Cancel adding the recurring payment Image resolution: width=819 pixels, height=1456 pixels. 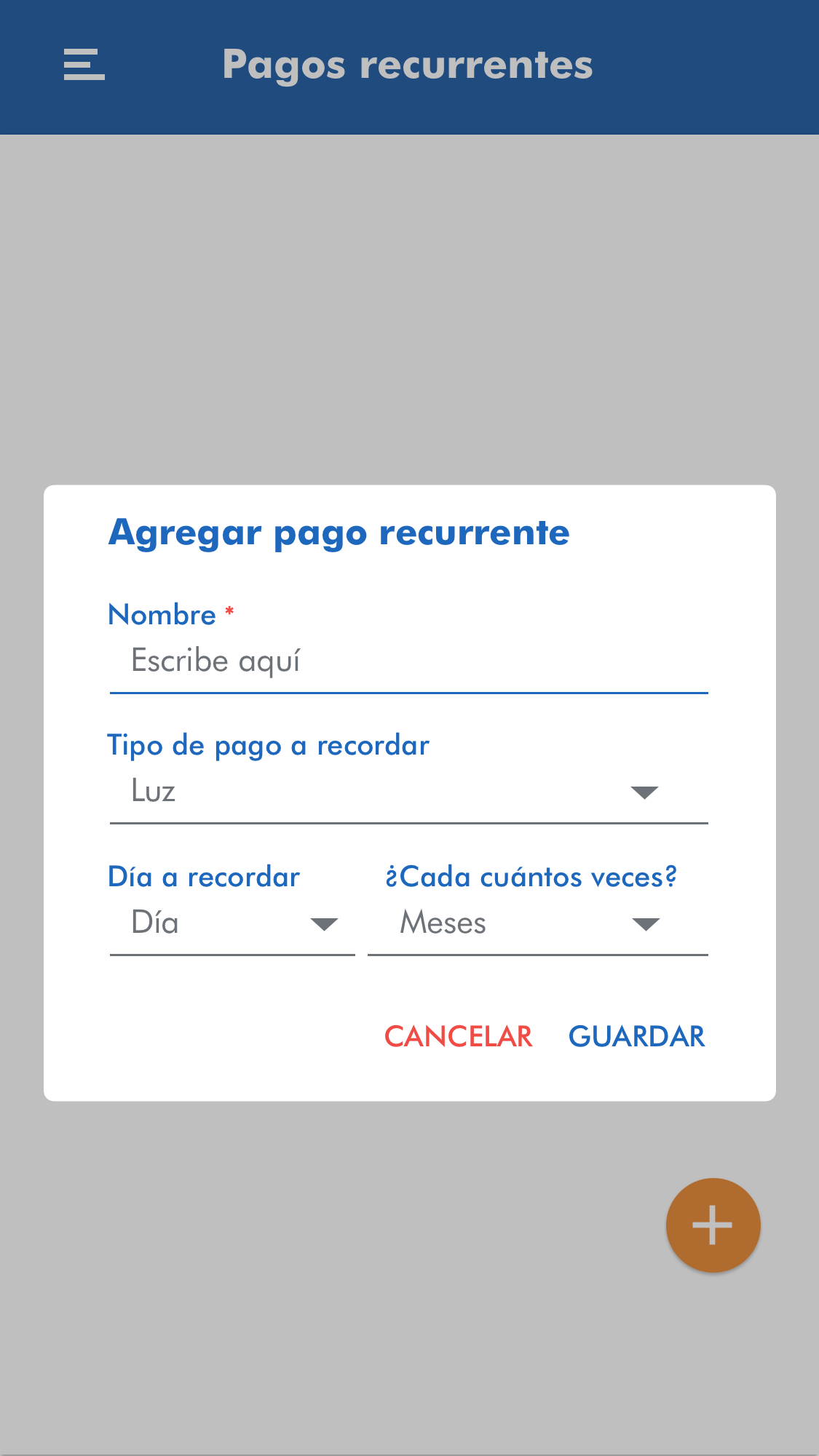point(458,1036)
